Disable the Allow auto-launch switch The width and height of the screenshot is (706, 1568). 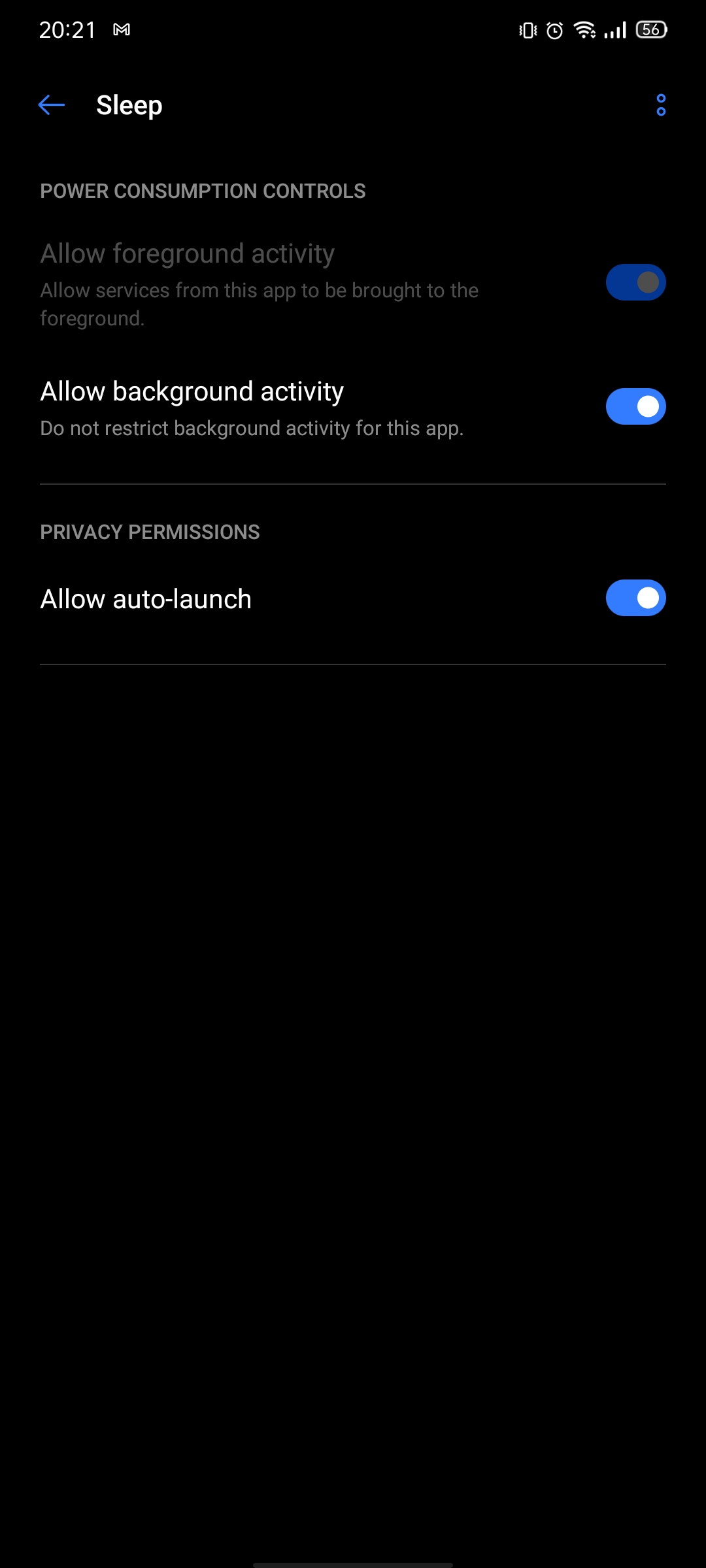tap(635, 598)
